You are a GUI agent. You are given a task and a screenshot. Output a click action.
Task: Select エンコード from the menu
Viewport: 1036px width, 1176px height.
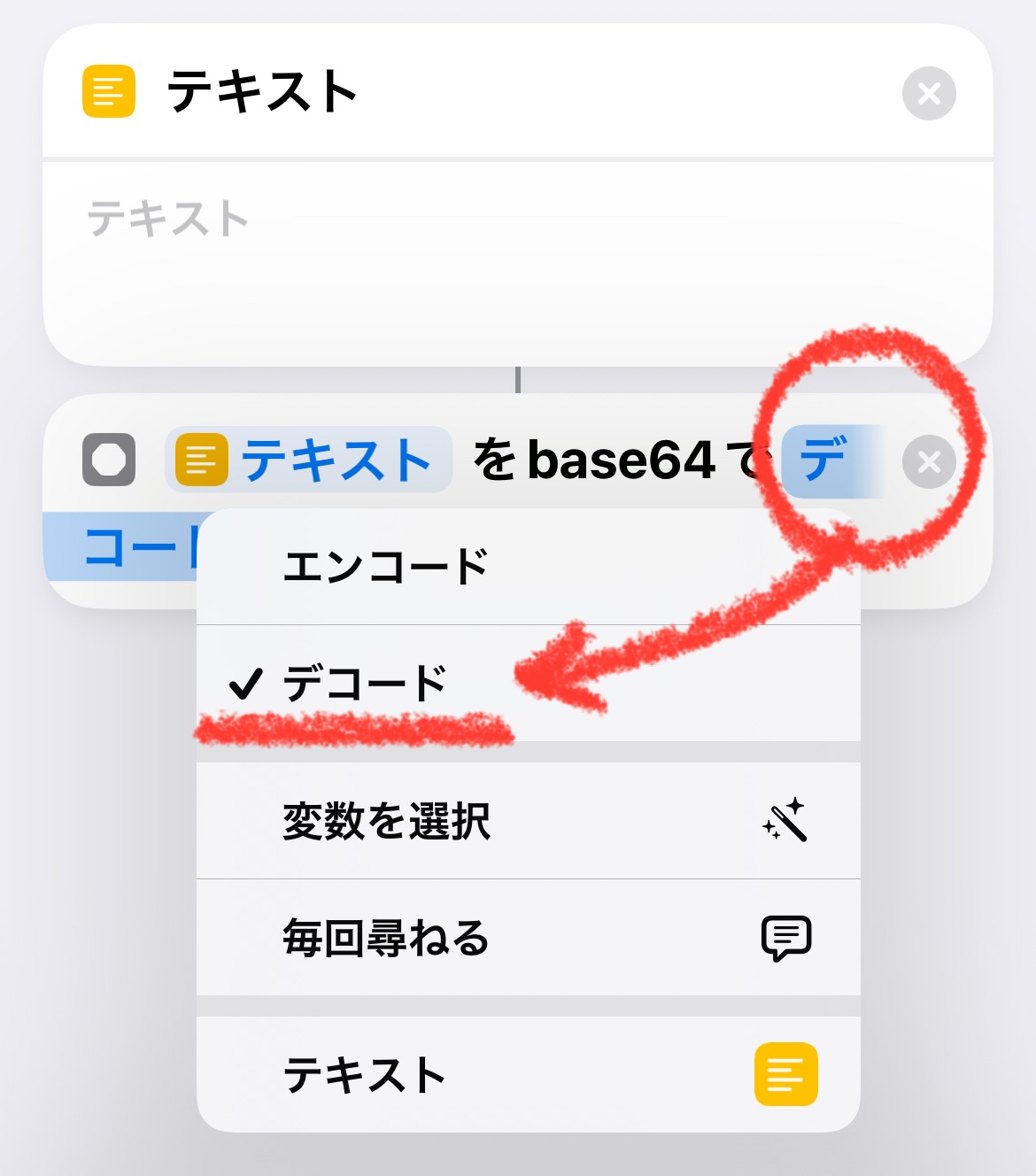pyautogui.click(x=528, y=567)
